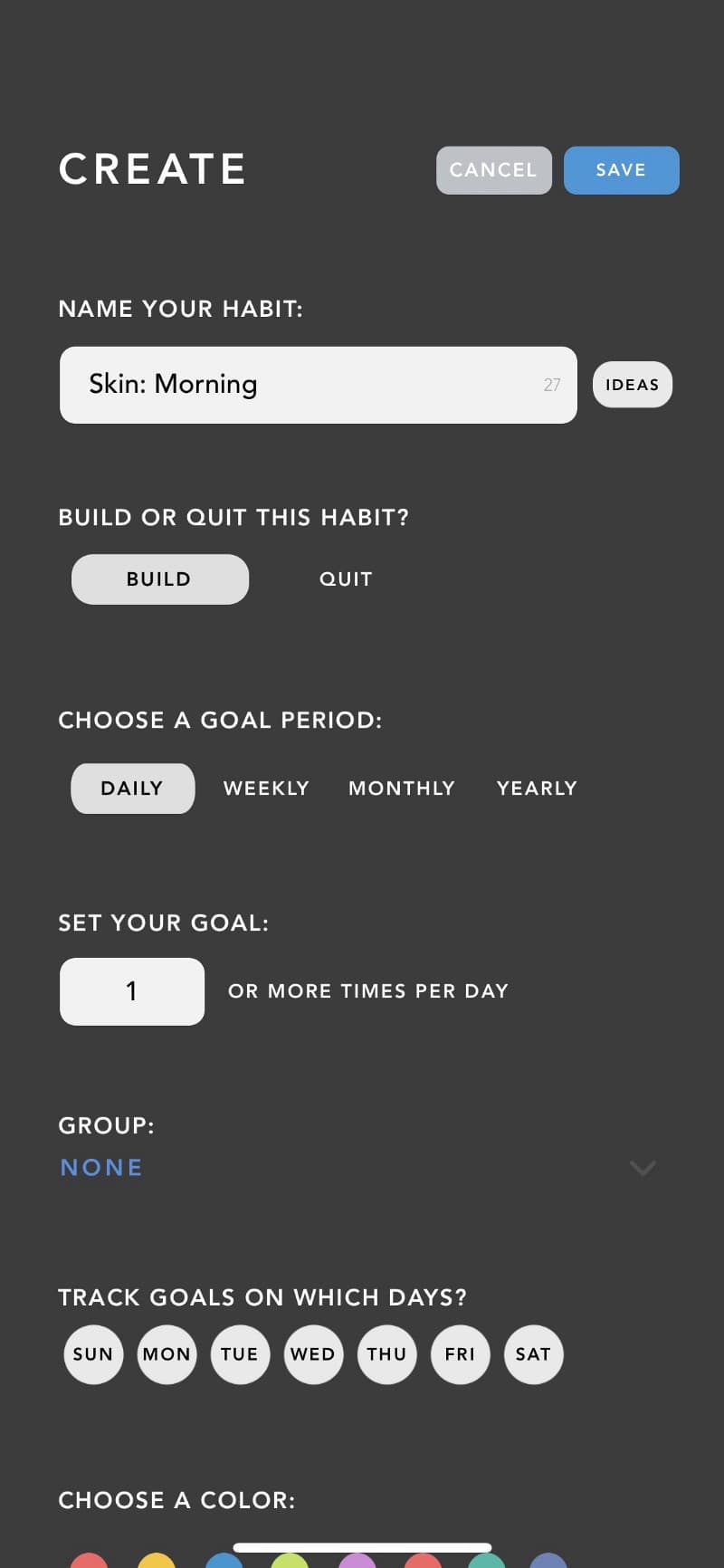Viewport: 724px width, 1568px height.
Task: Toggle tracking on THU
Action: pos(386,1354)
